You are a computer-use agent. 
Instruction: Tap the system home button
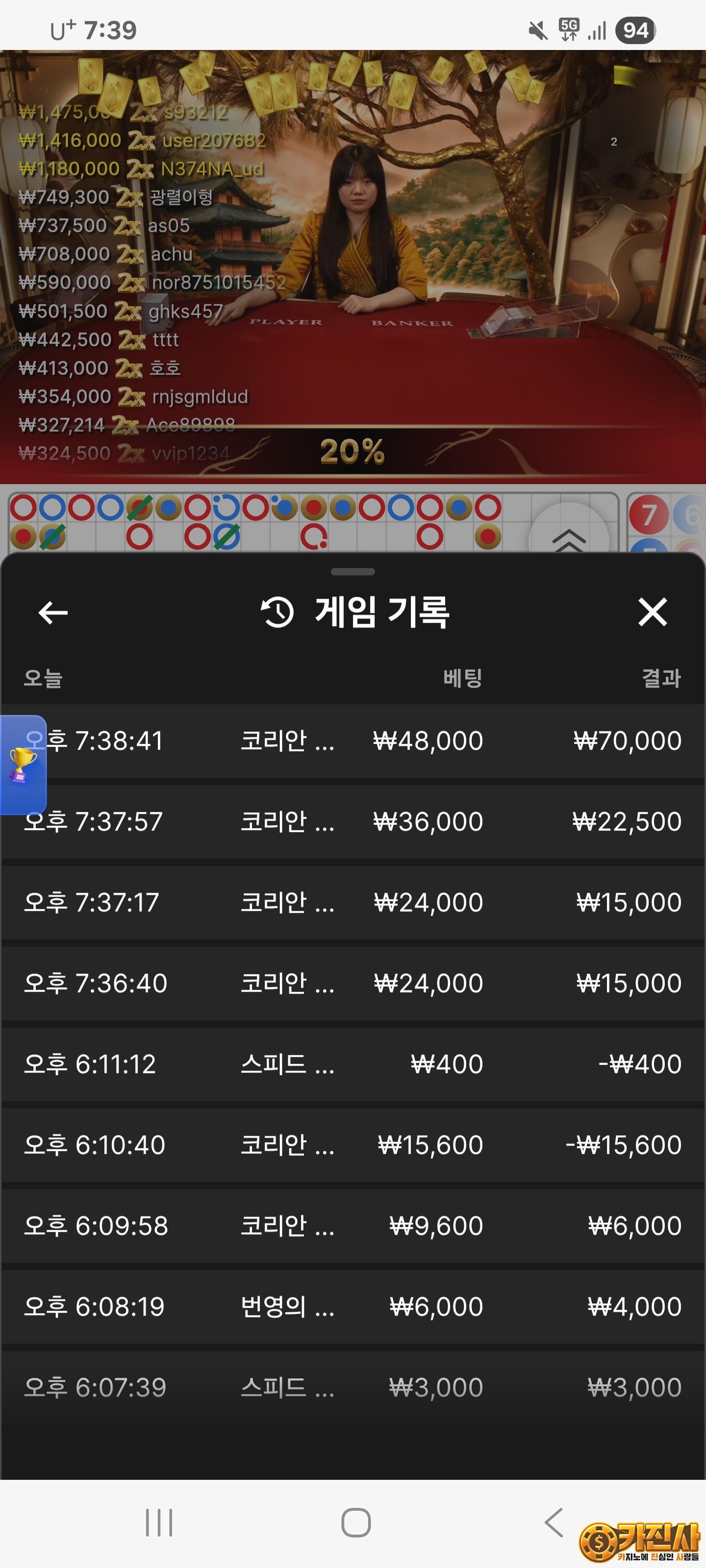click(356, 1522)
